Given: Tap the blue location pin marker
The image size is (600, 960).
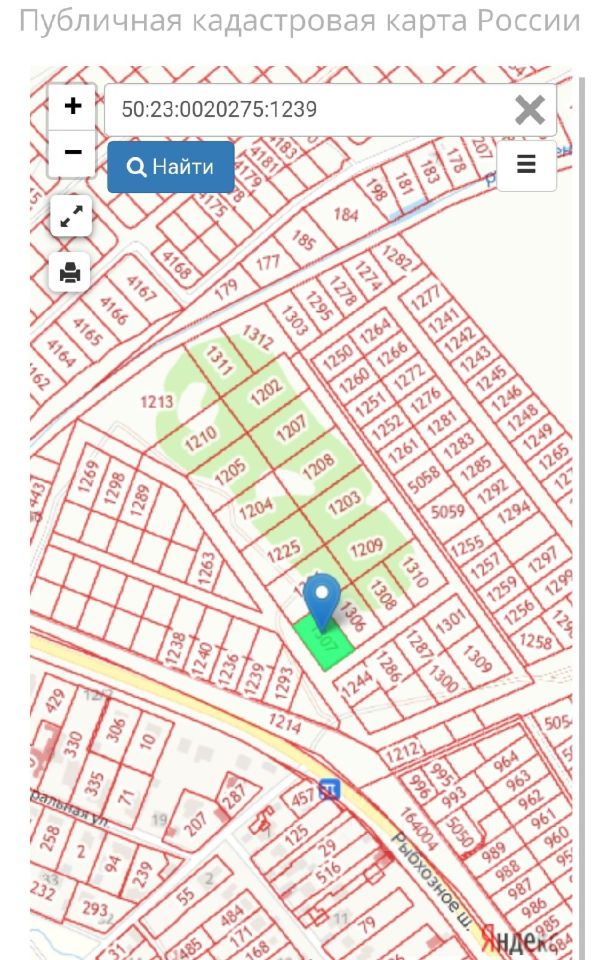Looking at the screenshot, I should pyautogui.click(x=322, y=600).
